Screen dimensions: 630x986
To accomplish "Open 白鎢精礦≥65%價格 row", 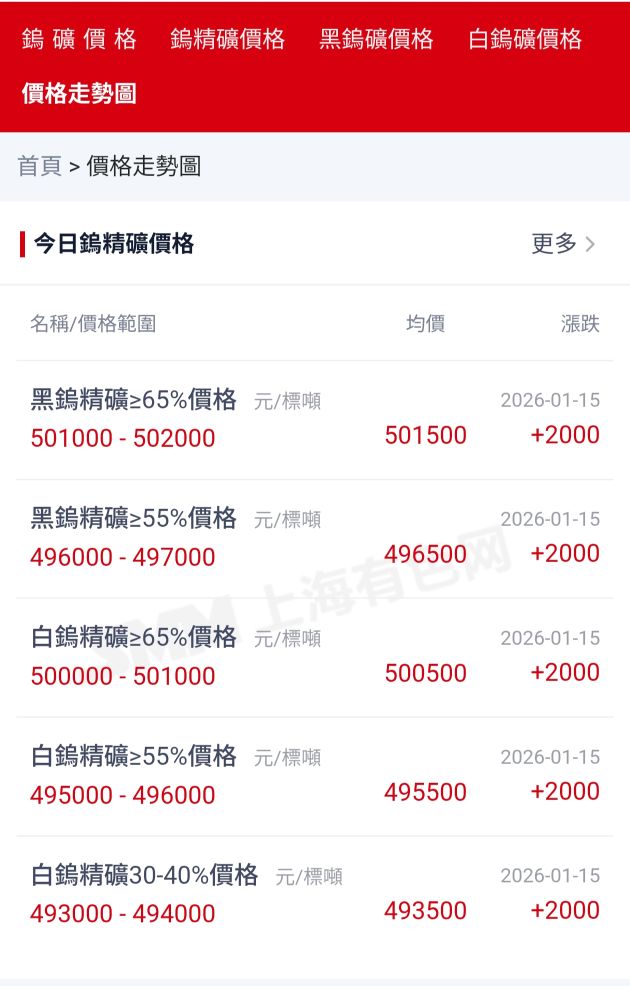I will pos(134,637).
